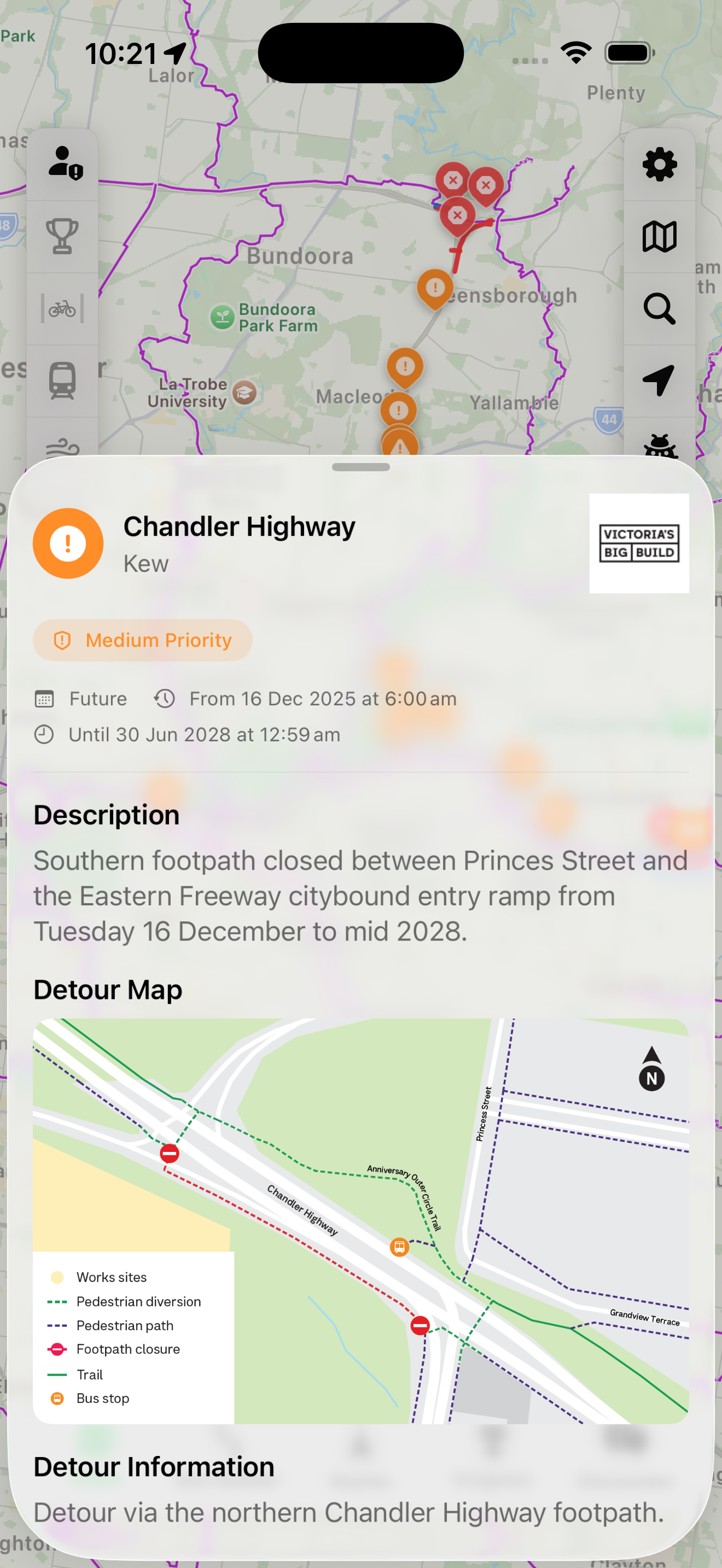Open the Victoria's Big Build link

click(x=639, y=542)
